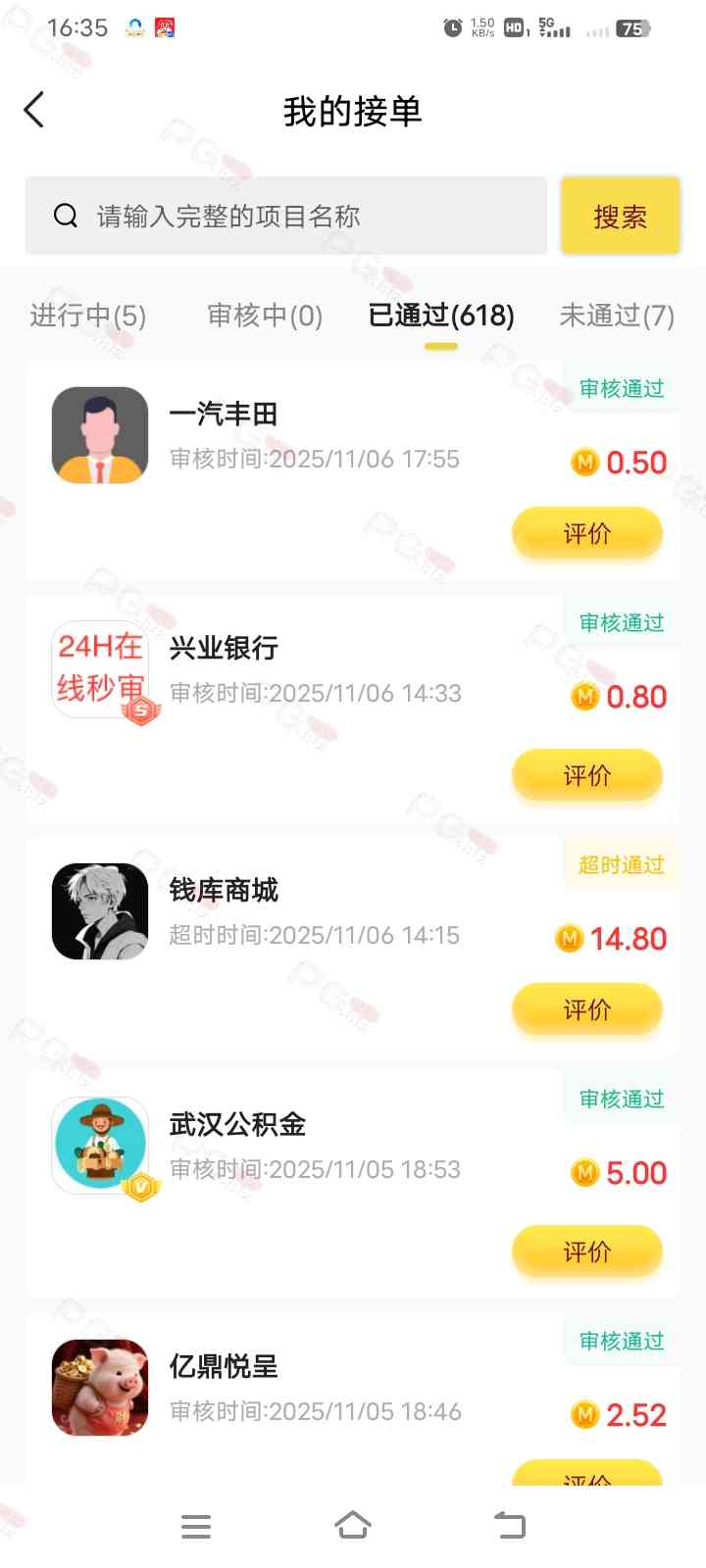Open the 未通过(7) tab
Screen dimensions: 706x1568
click(617, 316)
